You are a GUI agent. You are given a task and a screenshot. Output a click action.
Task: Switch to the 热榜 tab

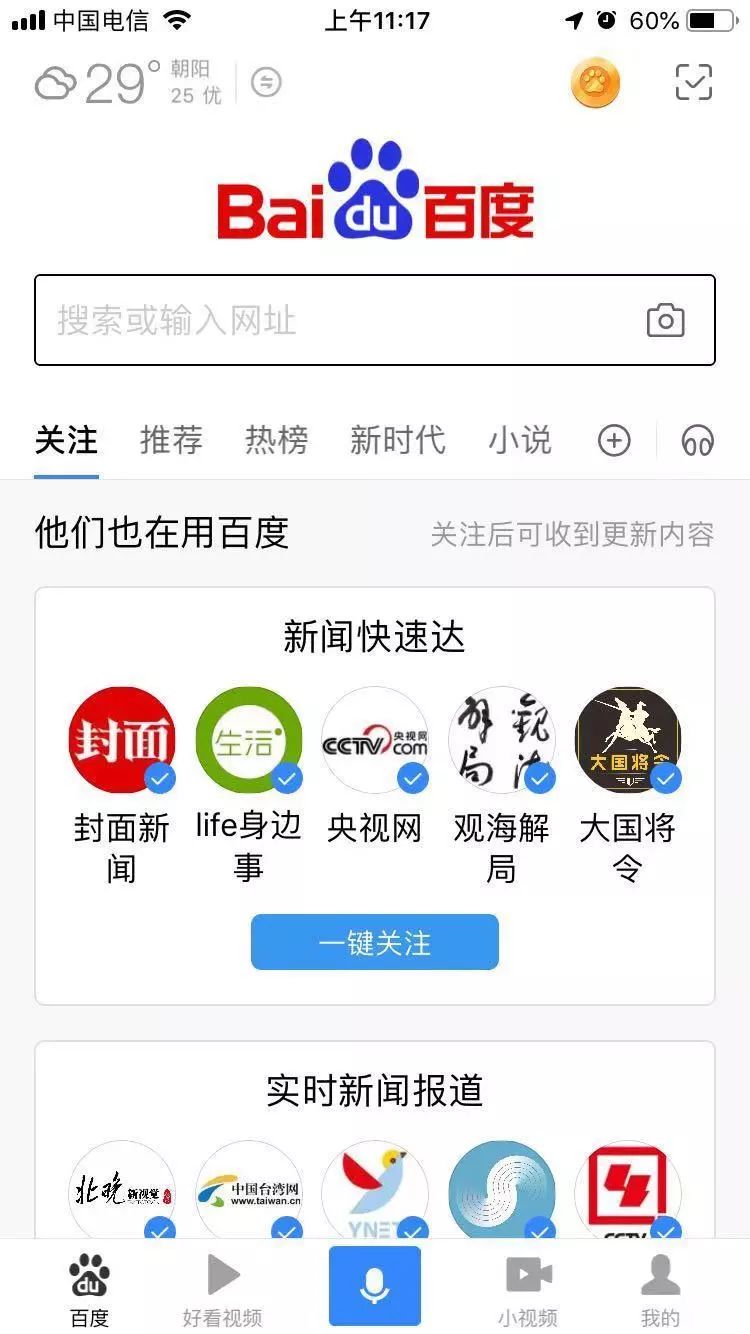click(276, 440)
